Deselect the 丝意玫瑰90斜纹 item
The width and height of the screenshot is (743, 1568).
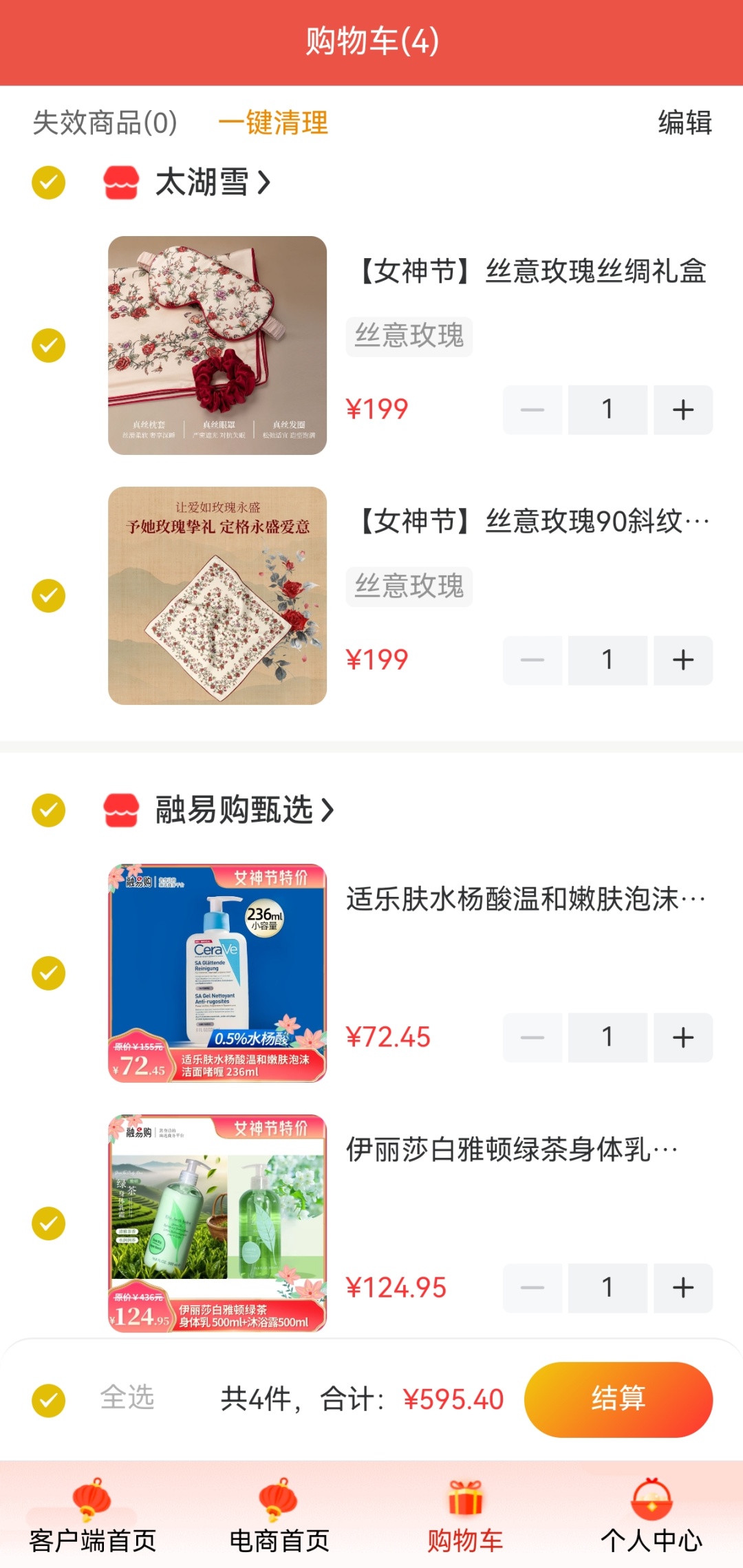49,595
